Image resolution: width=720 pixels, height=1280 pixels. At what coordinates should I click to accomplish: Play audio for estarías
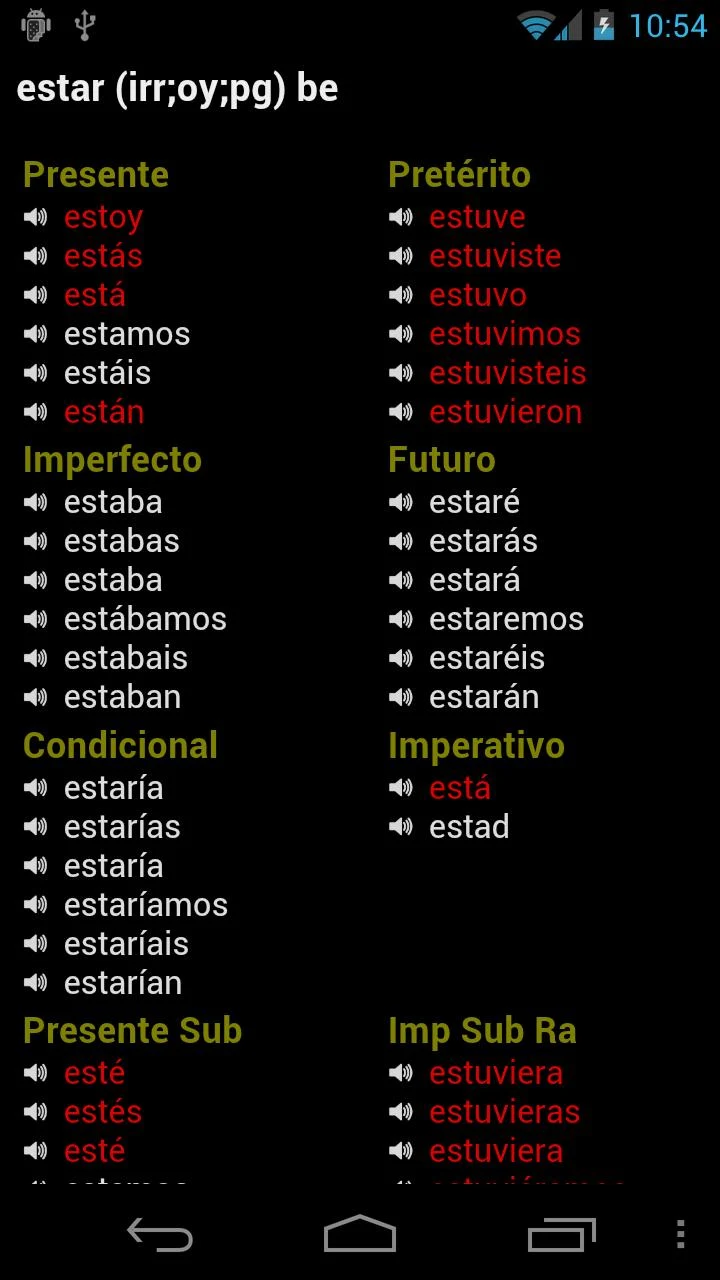36,827
